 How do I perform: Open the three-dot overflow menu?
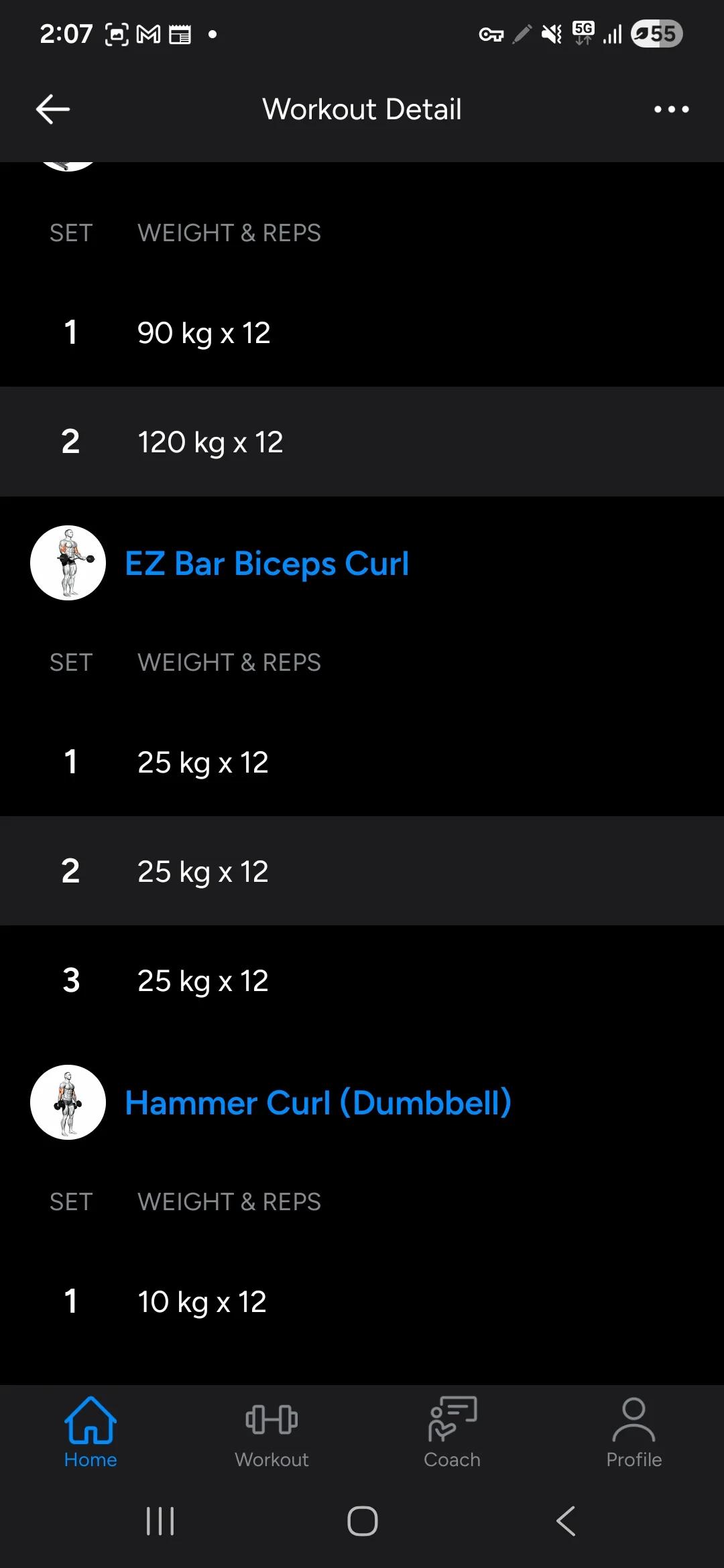pyautogui.click(x=671, y=109)
